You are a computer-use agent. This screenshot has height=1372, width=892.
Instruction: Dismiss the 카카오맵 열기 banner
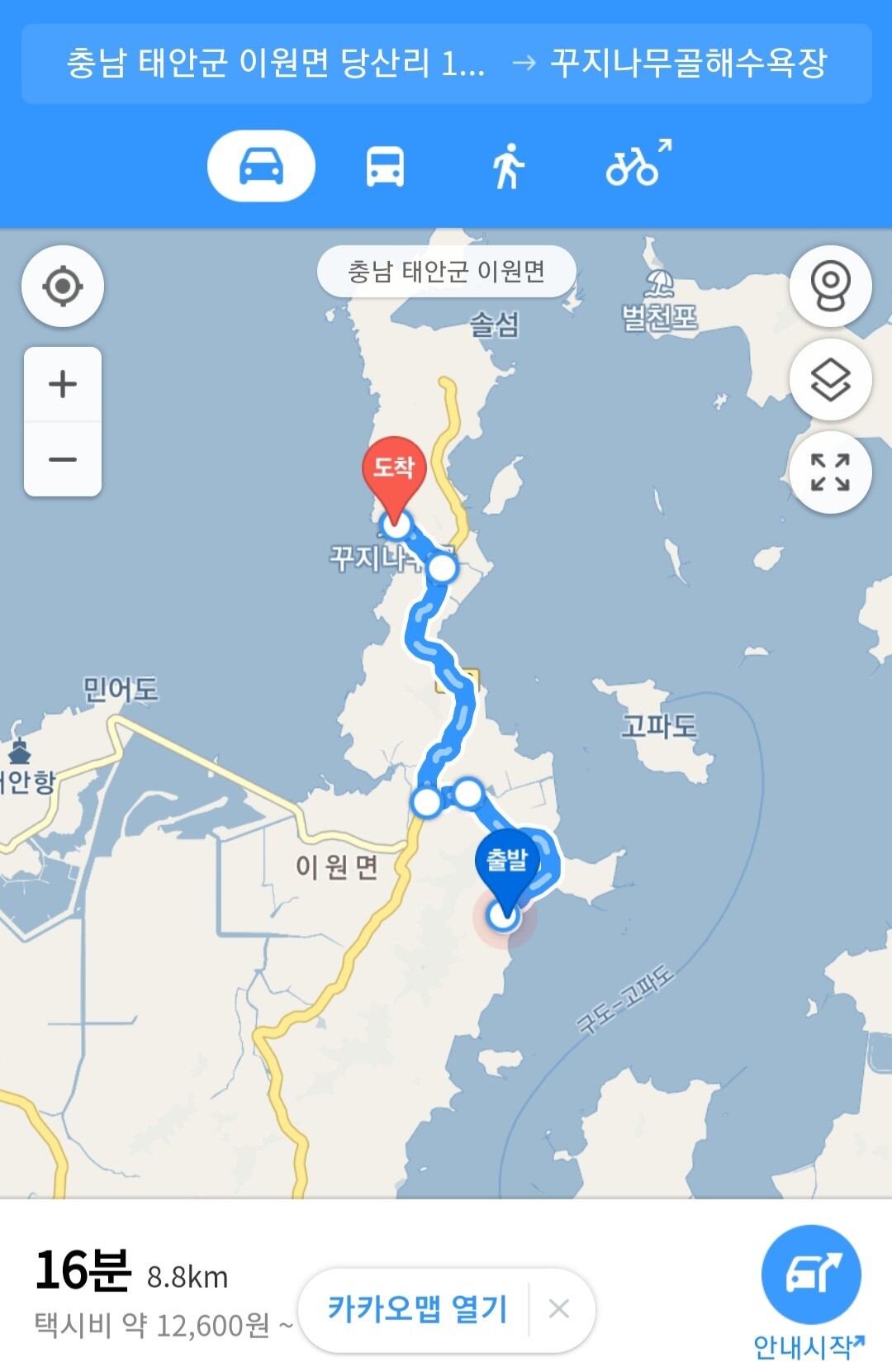559,1309
